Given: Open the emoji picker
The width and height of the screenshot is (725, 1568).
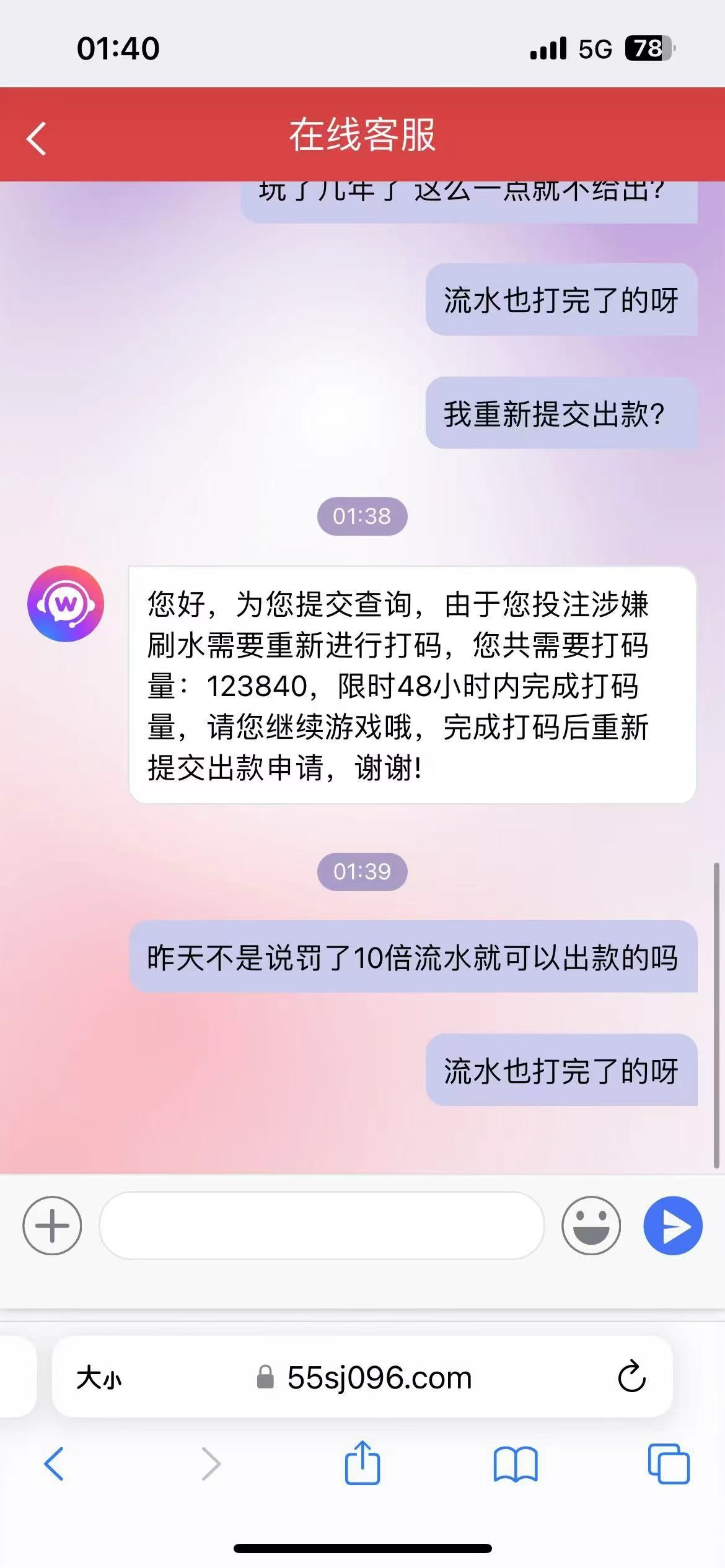Looking at the screenshot, I should click(x=591, y=1226).
